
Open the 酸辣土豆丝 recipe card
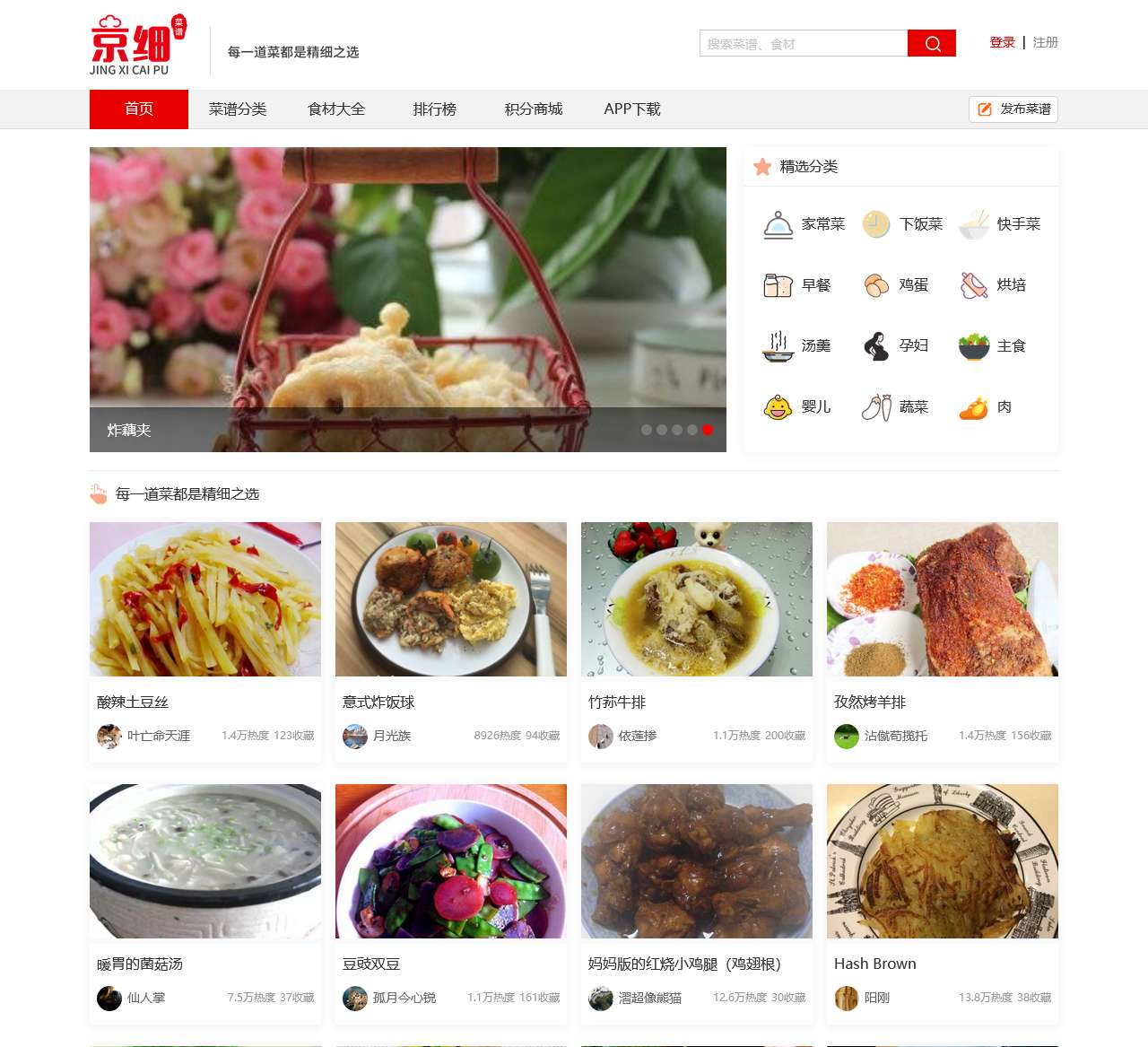205,599
